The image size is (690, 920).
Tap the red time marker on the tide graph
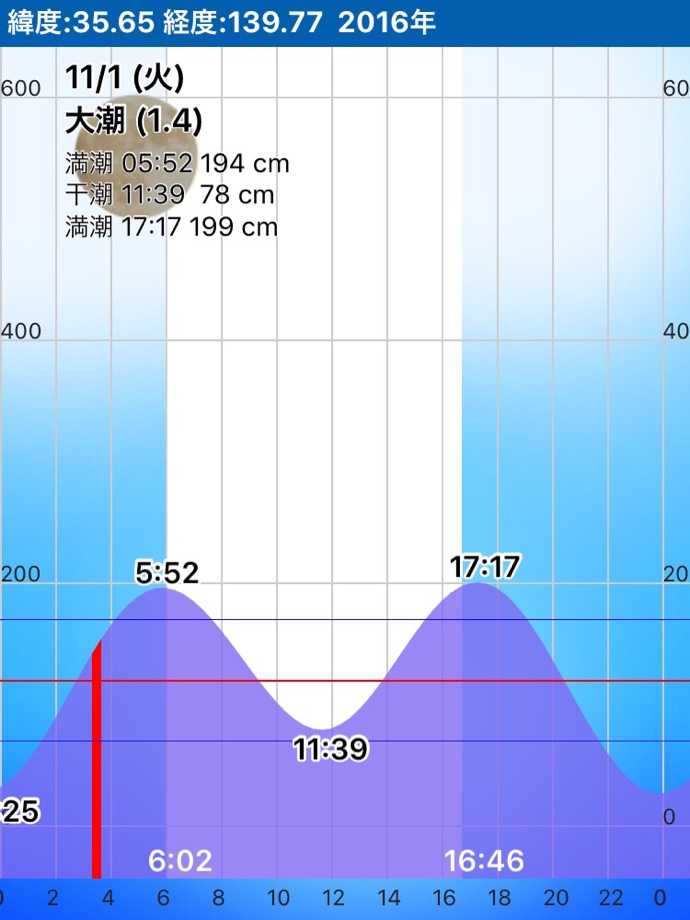tap(97, 760)
